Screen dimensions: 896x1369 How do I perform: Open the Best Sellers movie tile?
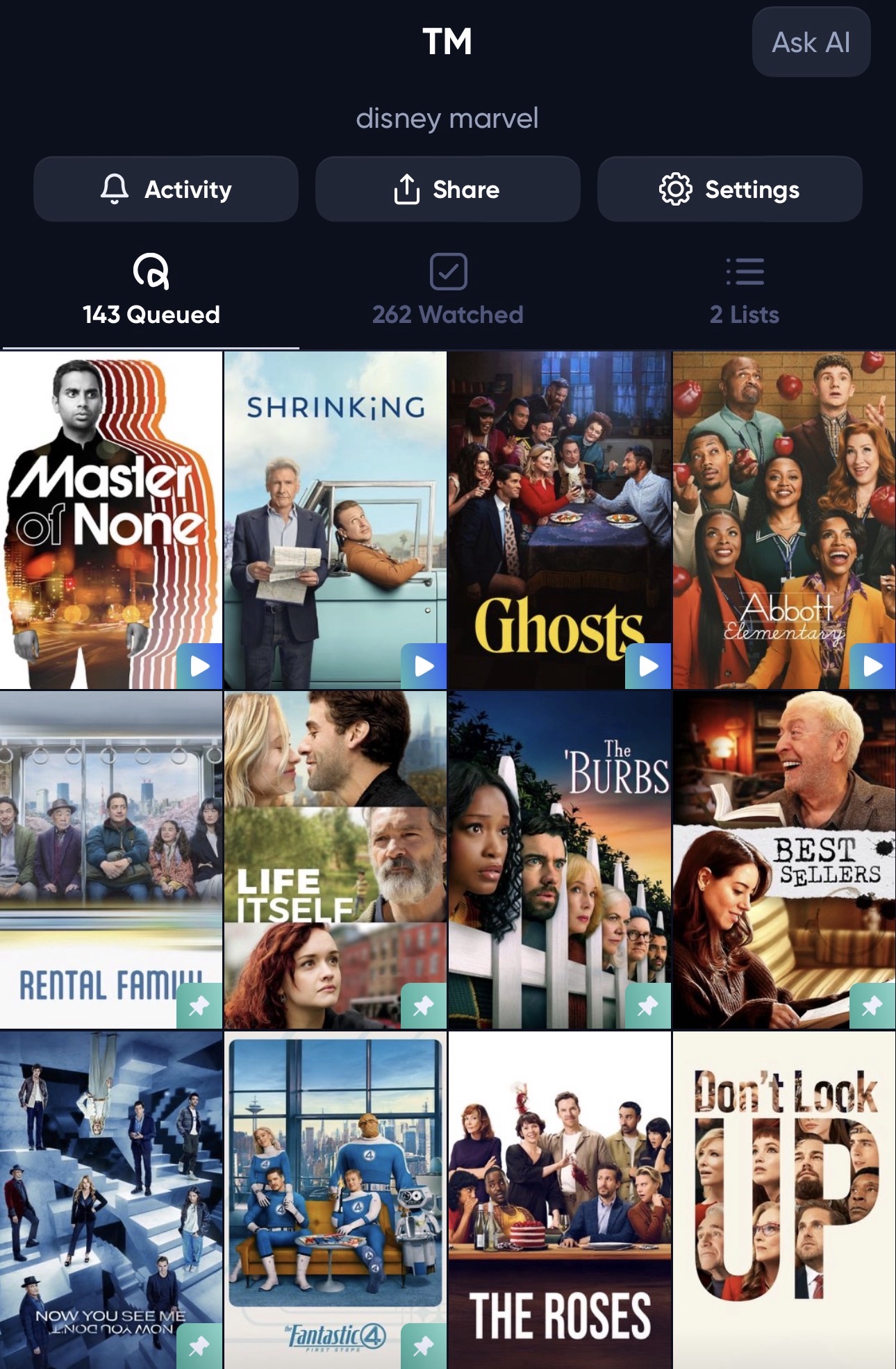coord(783,859)
